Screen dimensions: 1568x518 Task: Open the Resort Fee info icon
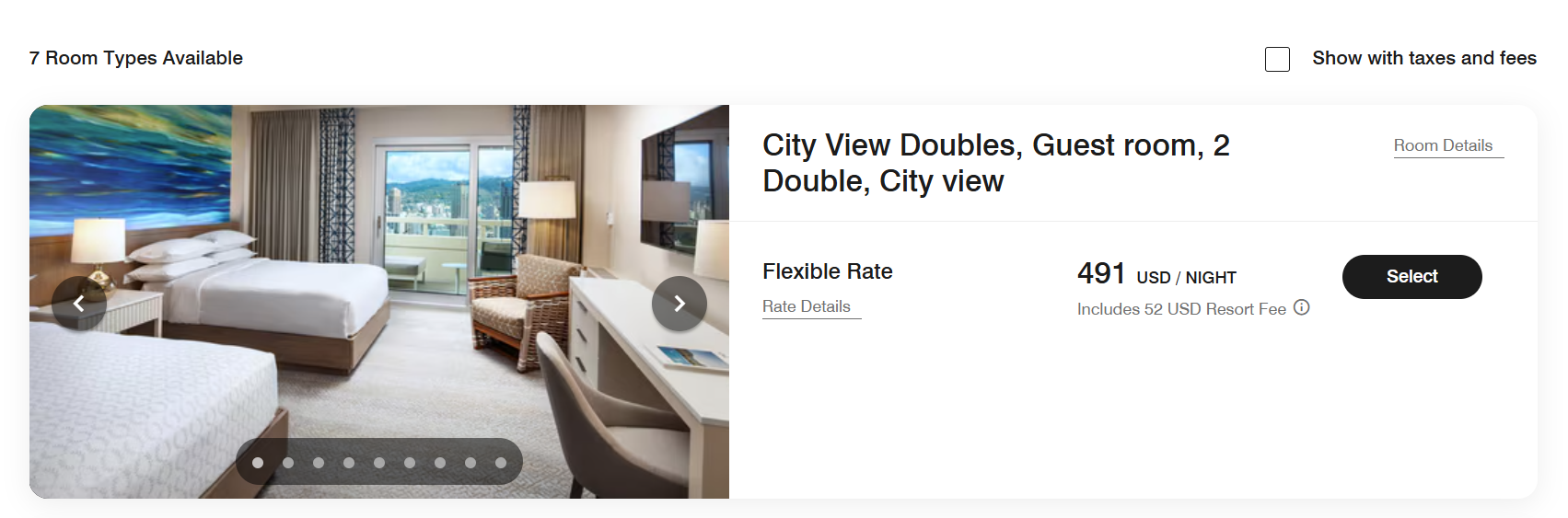pos(1301,308)
